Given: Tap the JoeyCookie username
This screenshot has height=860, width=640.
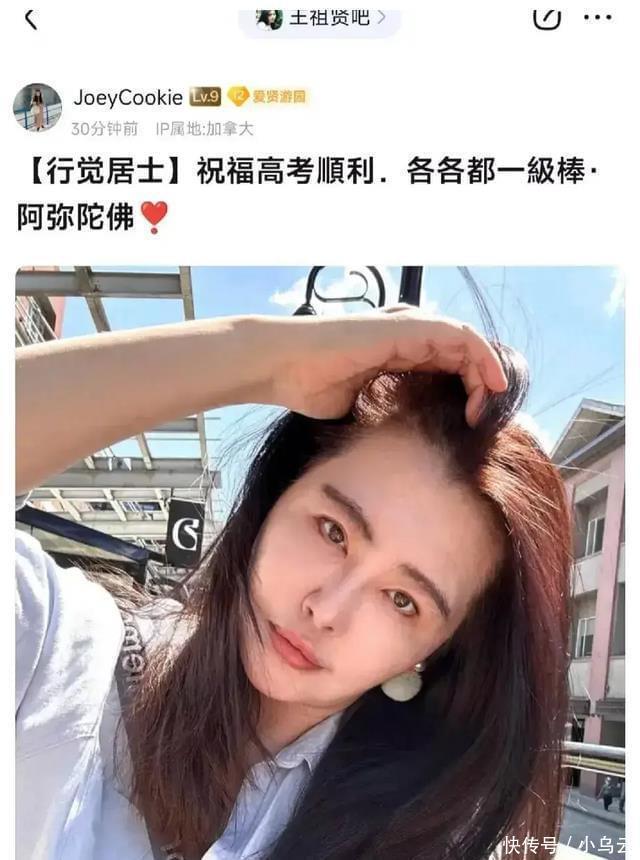Looking at the screenshot, I should [127, 97].
